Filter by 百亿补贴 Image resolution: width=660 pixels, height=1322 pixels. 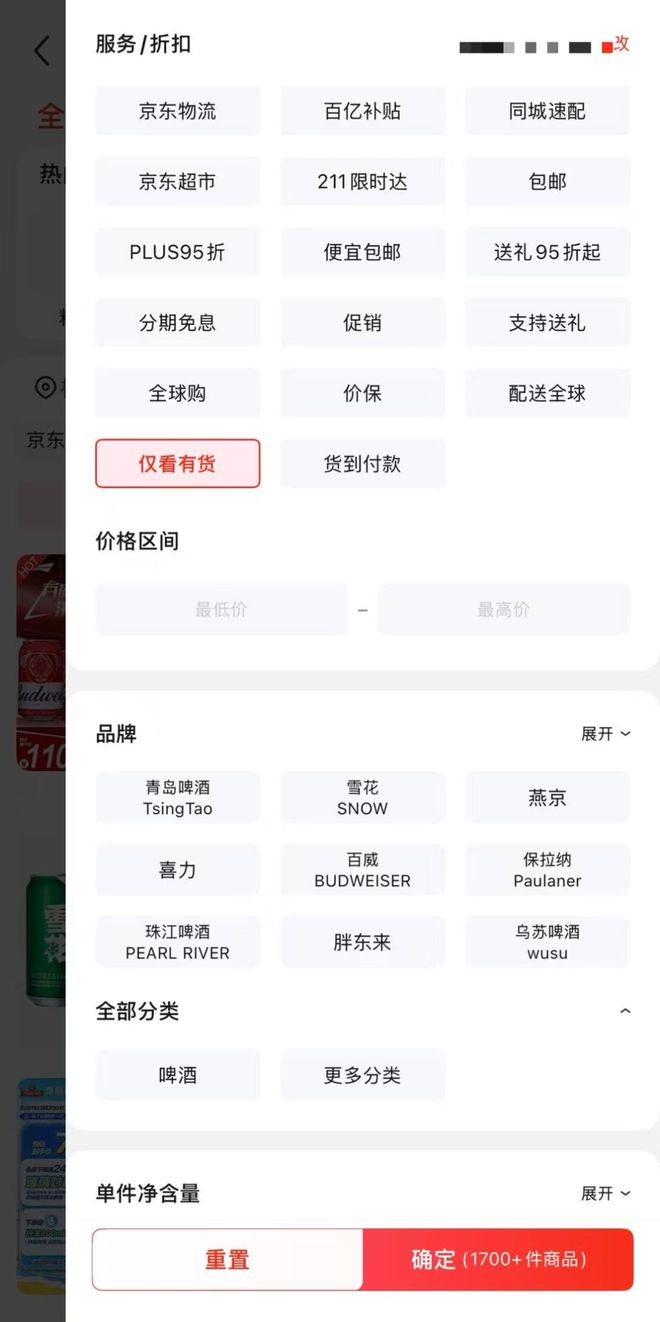click(362, 111)
